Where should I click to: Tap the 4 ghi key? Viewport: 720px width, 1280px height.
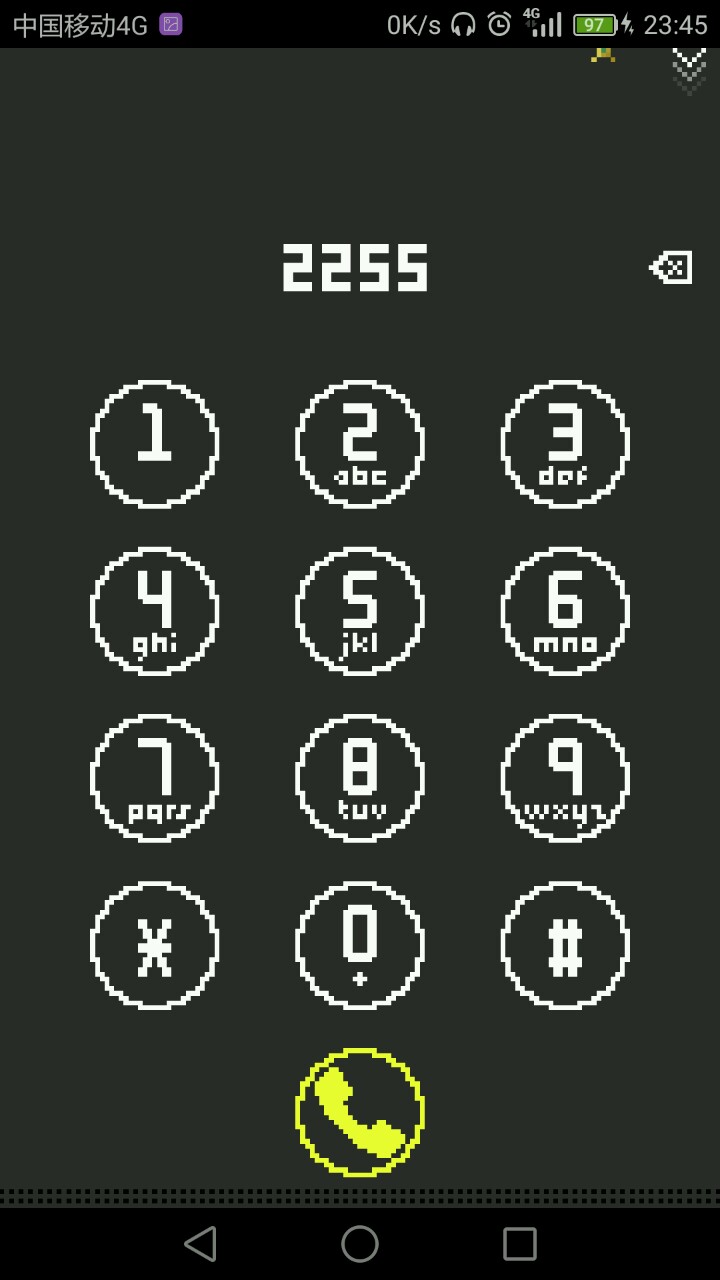click(x=155, y=611)
